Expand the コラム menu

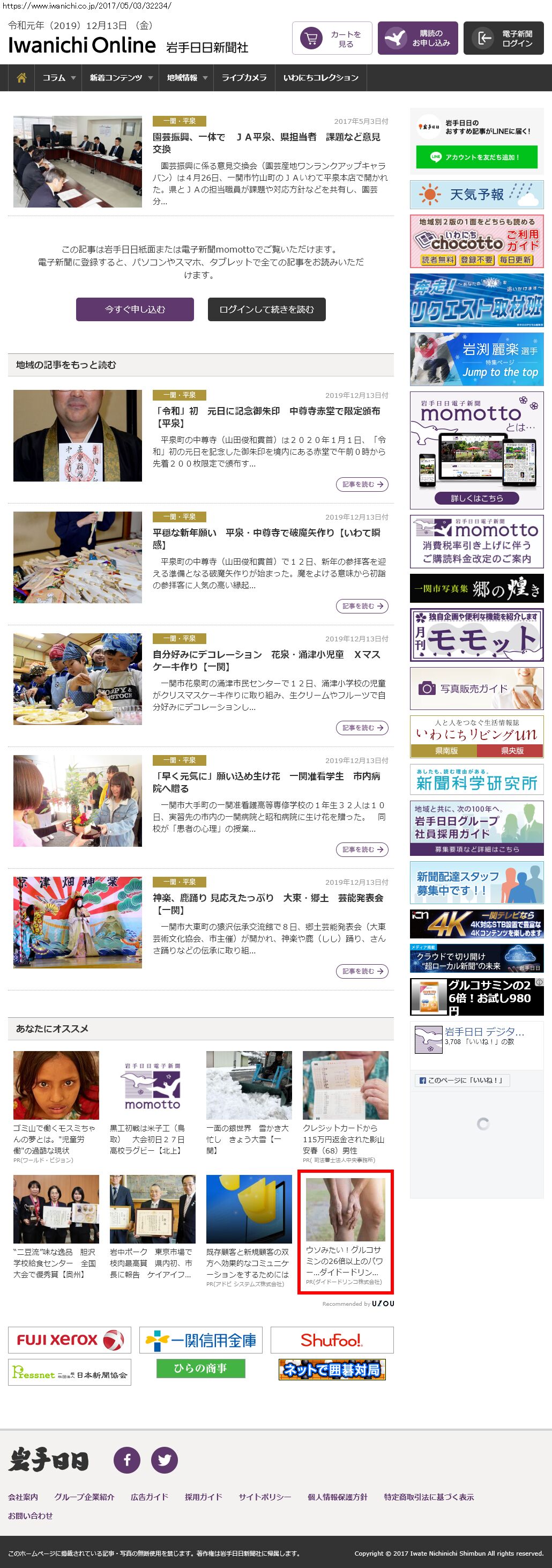(x=58, y=78)
